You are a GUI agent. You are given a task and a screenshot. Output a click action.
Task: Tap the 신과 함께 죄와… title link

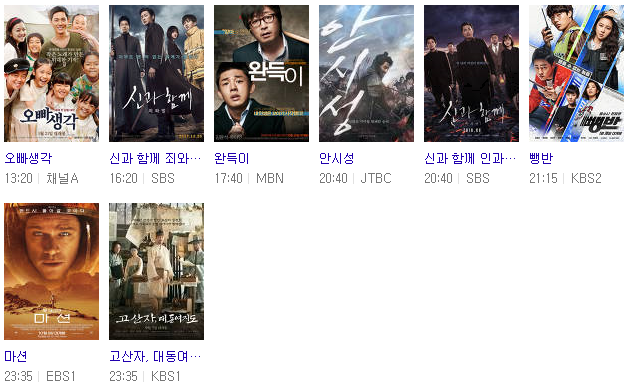(155, 158)
